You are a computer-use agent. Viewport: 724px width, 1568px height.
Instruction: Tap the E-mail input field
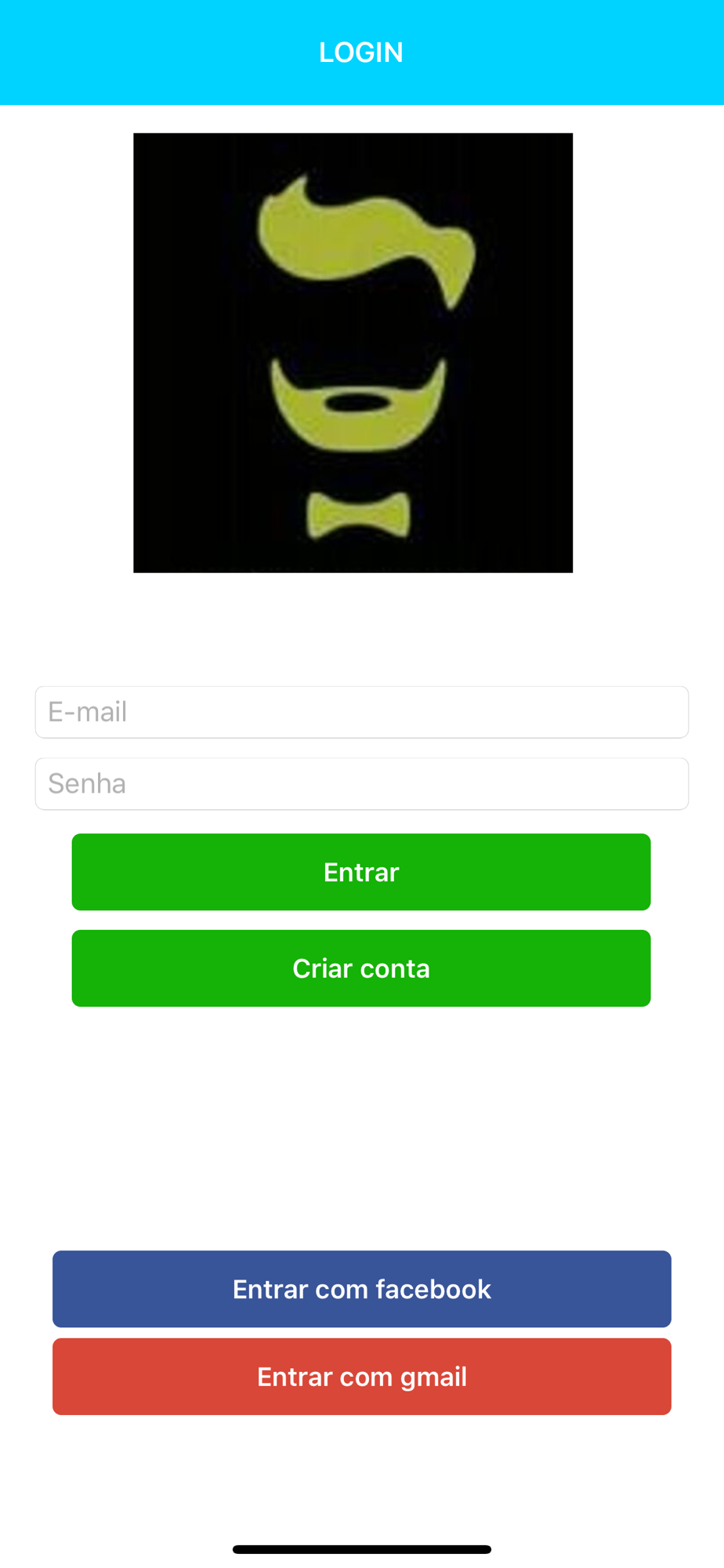click(361, 712)
